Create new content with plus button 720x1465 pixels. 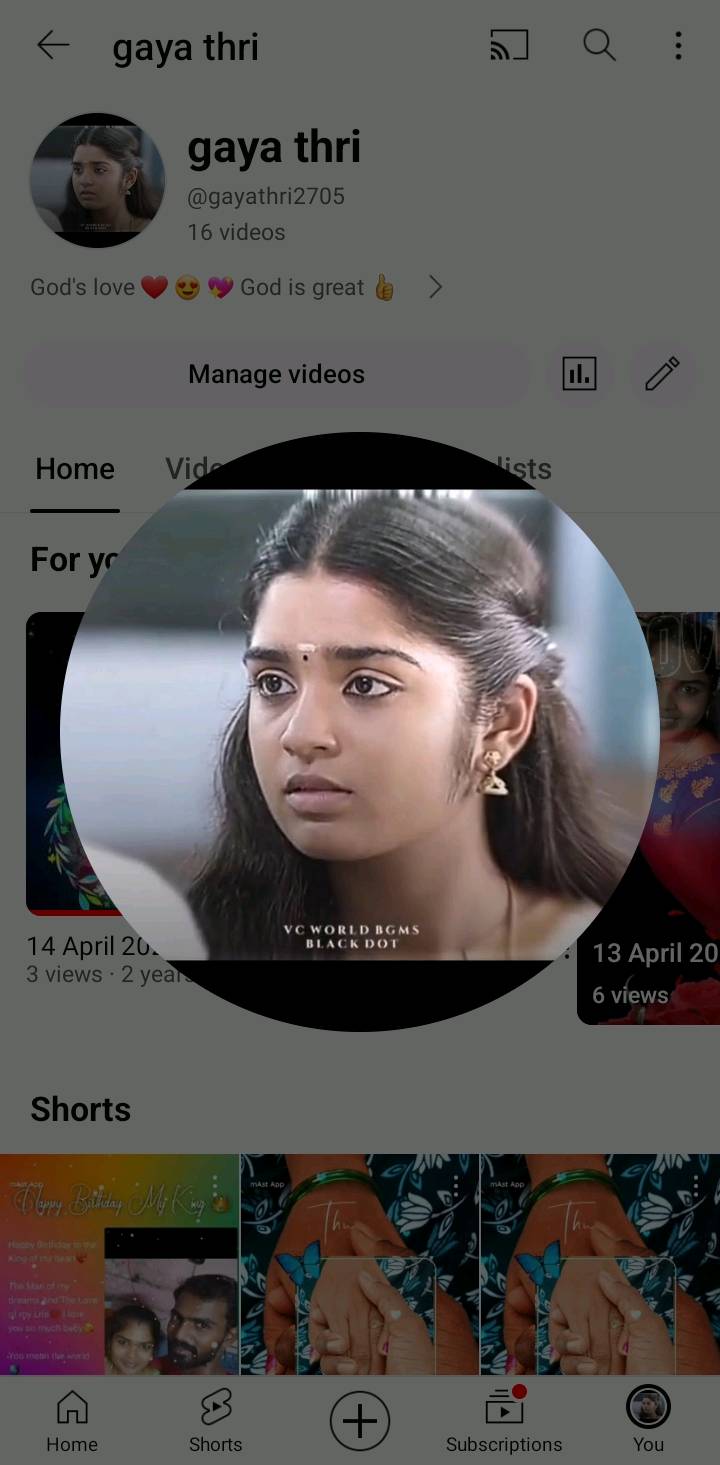pos(360,1421)
